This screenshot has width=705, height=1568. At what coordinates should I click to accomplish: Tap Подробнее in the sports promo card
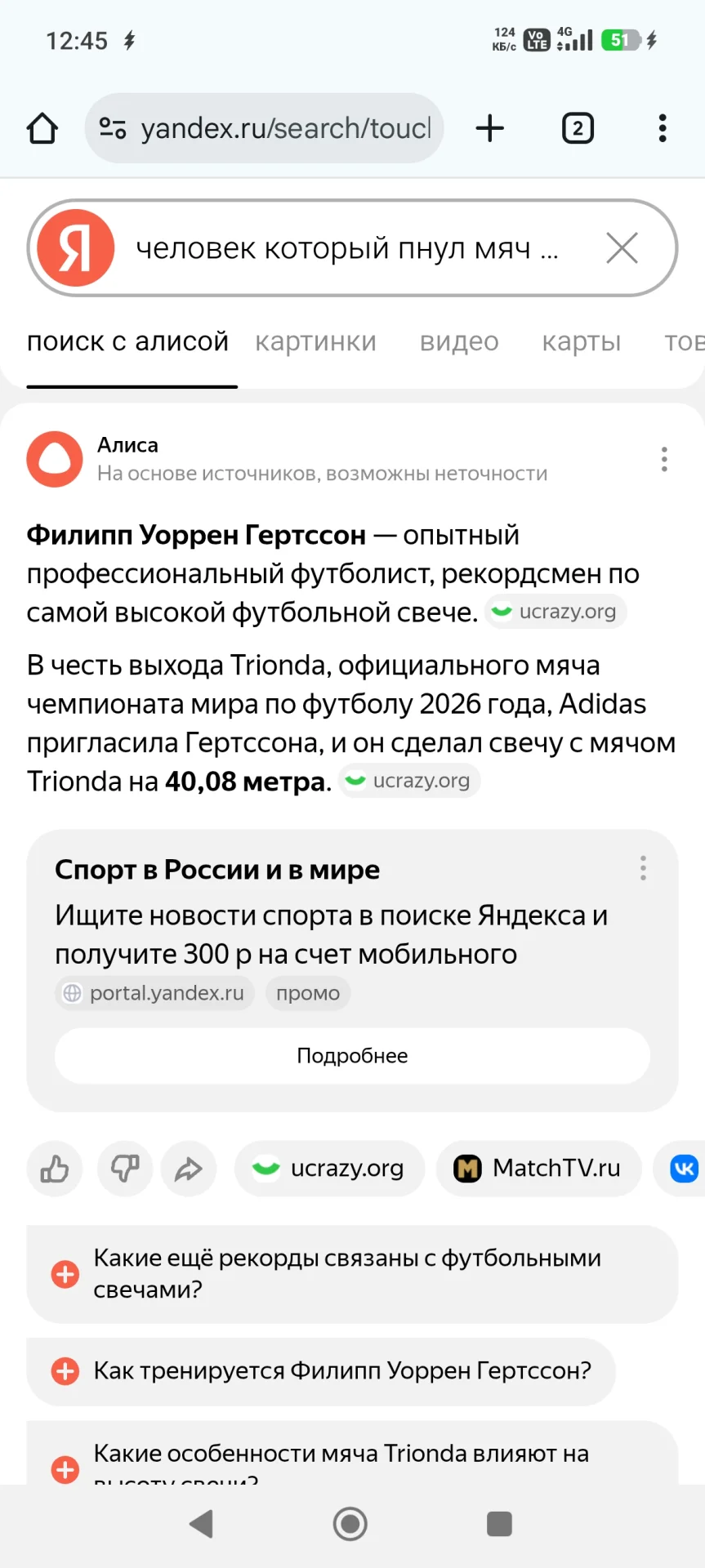coord(352,1056)
